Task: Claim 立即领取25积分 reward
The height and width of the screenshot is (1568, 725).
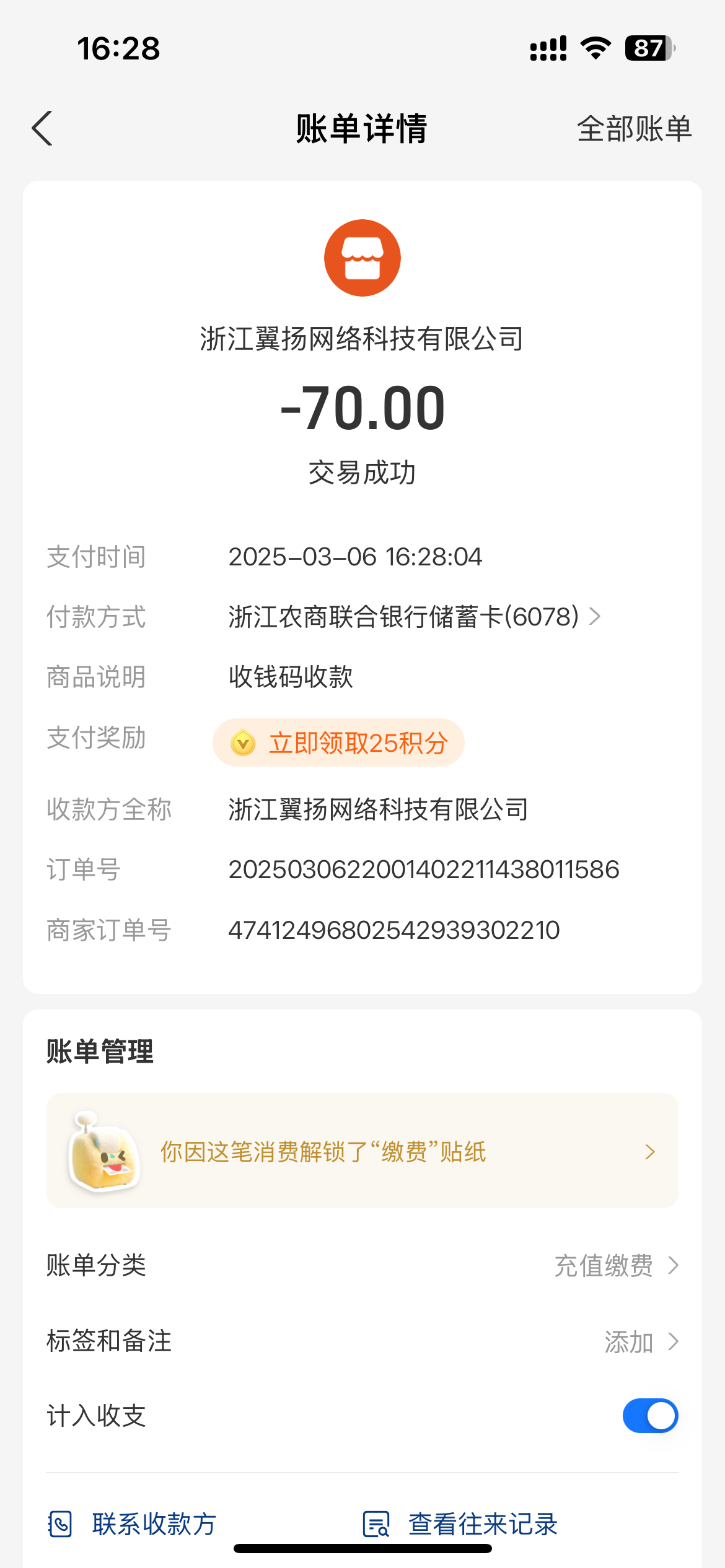Action: point(339,743)
